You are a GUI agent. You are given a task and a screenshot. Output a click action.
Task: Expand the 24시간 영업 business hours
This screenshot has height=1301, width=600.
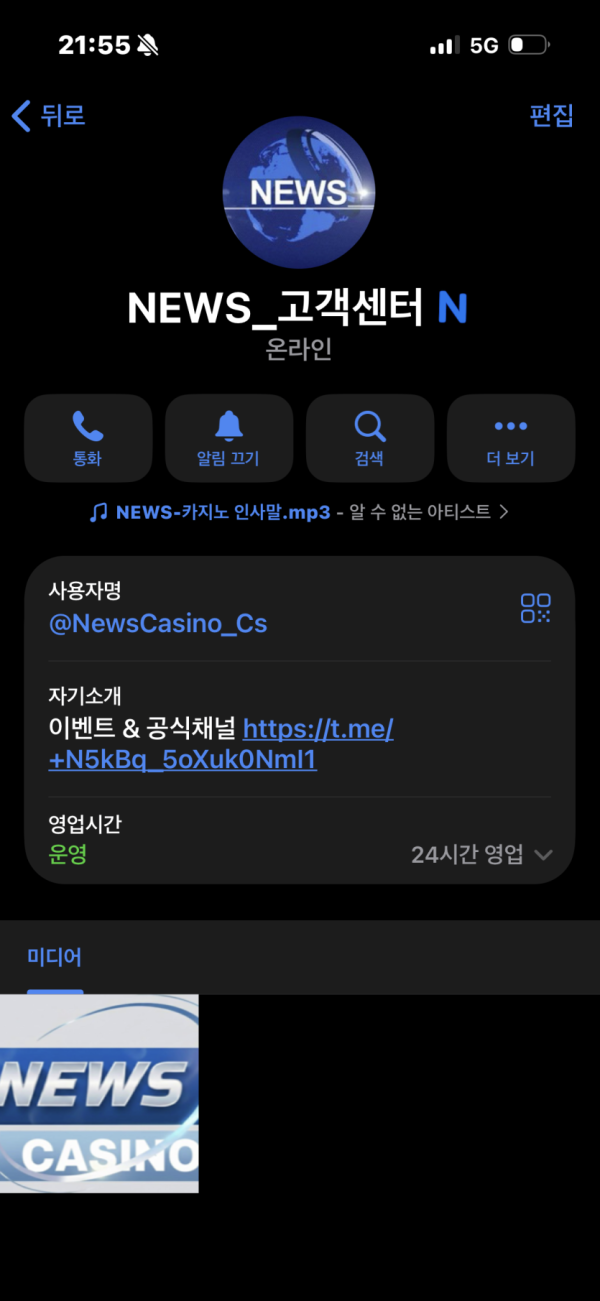click(x=482, y=855)
